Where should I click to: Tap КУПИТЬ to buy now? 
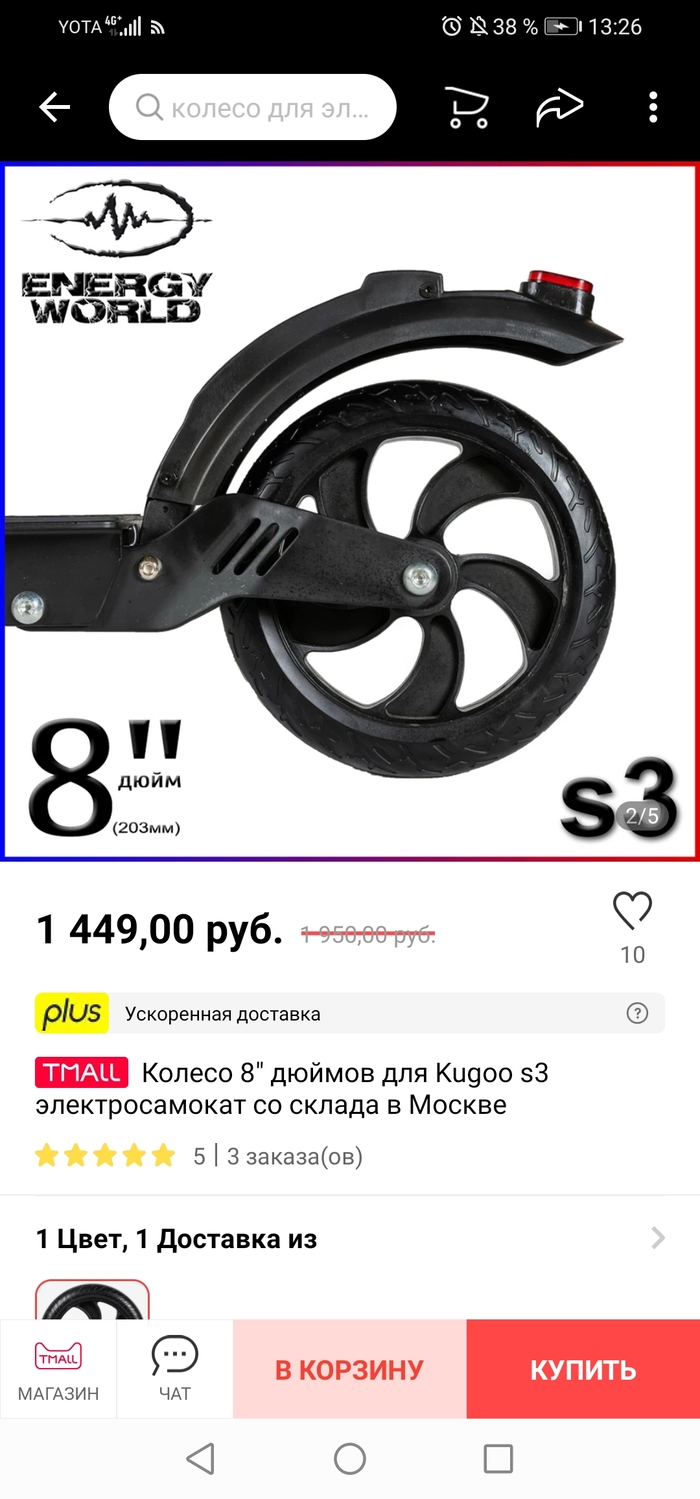[x=583, y=1369]
